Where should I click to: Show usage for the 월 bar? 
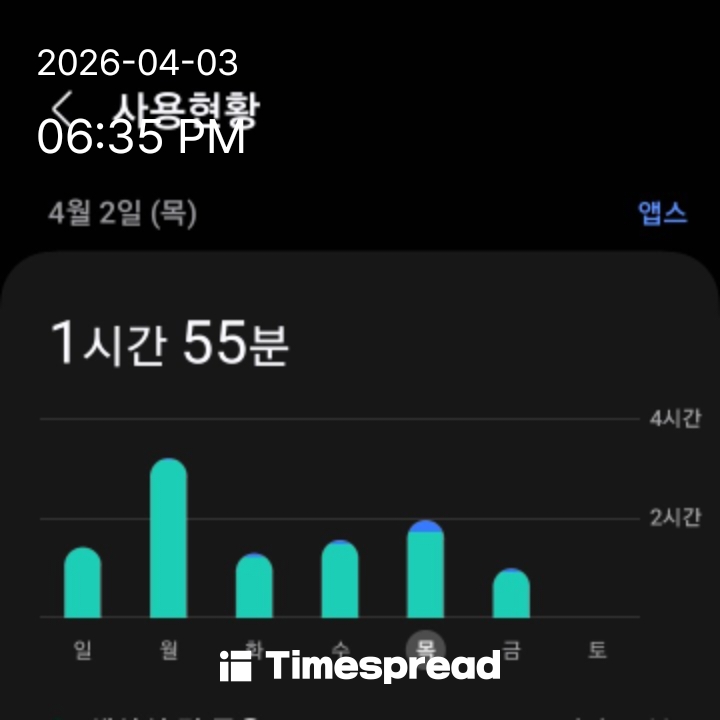click(169, 539)
